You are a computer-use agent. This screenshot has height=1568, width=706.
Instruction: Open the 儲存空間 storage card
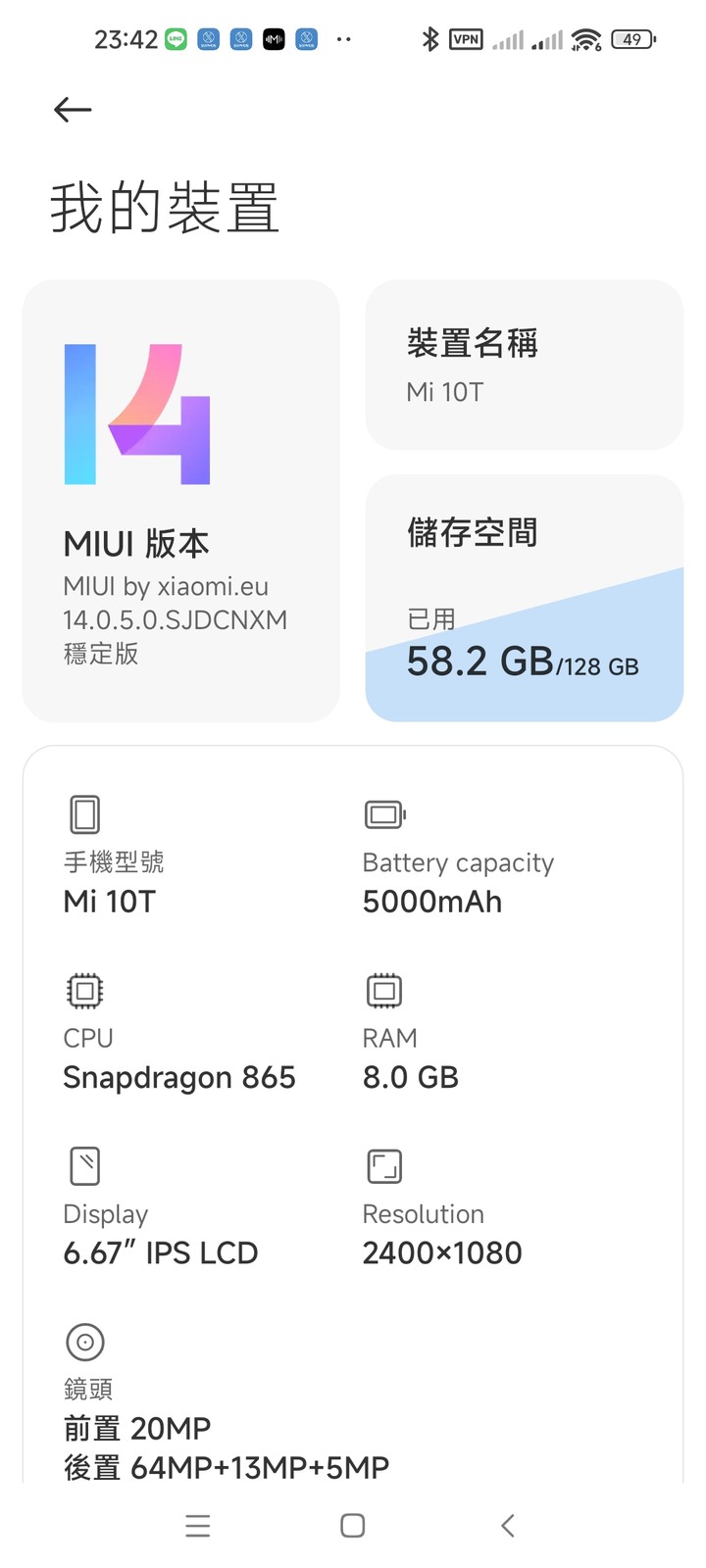point(525,598)
